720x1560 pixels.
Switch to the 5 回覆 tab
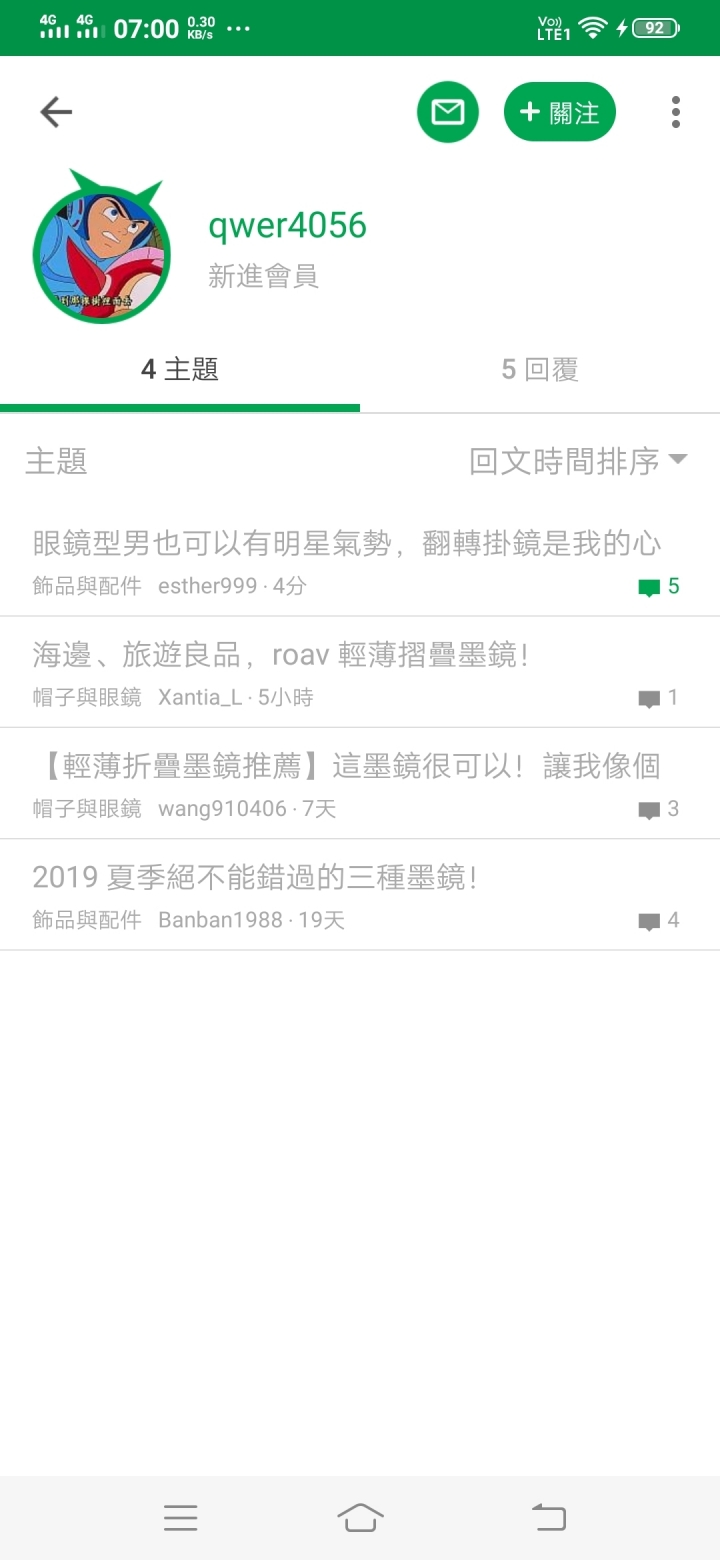[540, 370]
